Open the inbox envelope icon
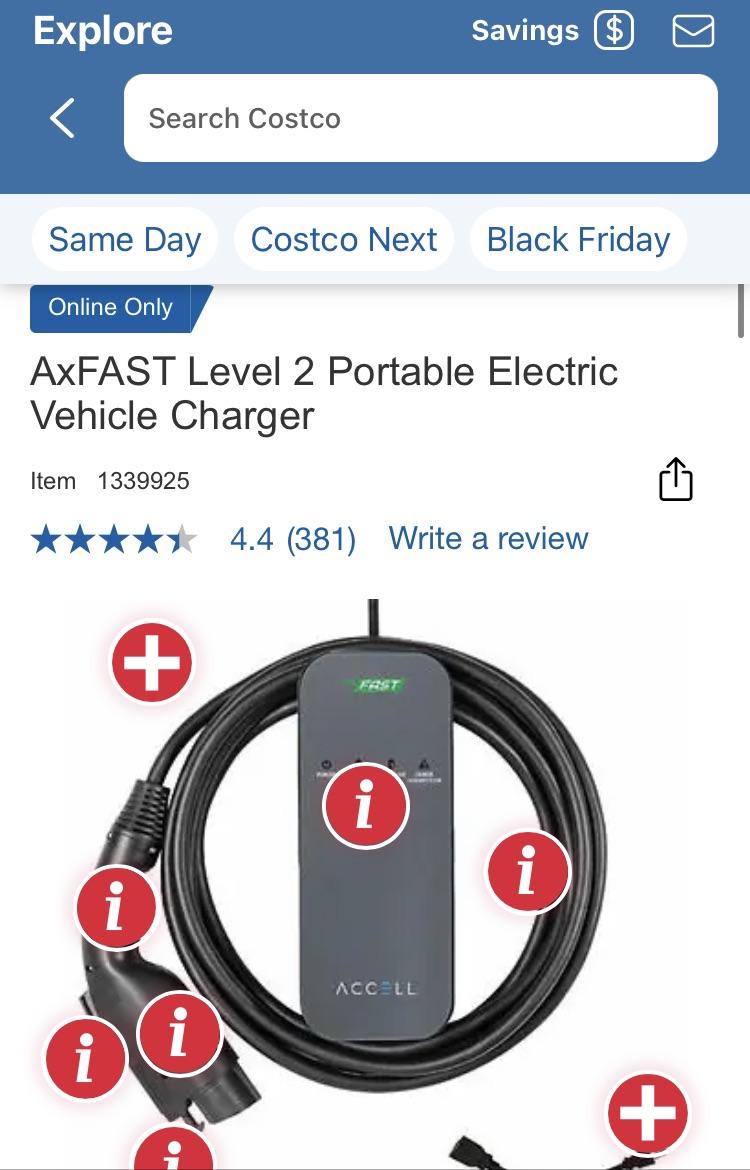The width and height of the screenshot is (750, 1170). click(x=693, y=31)
